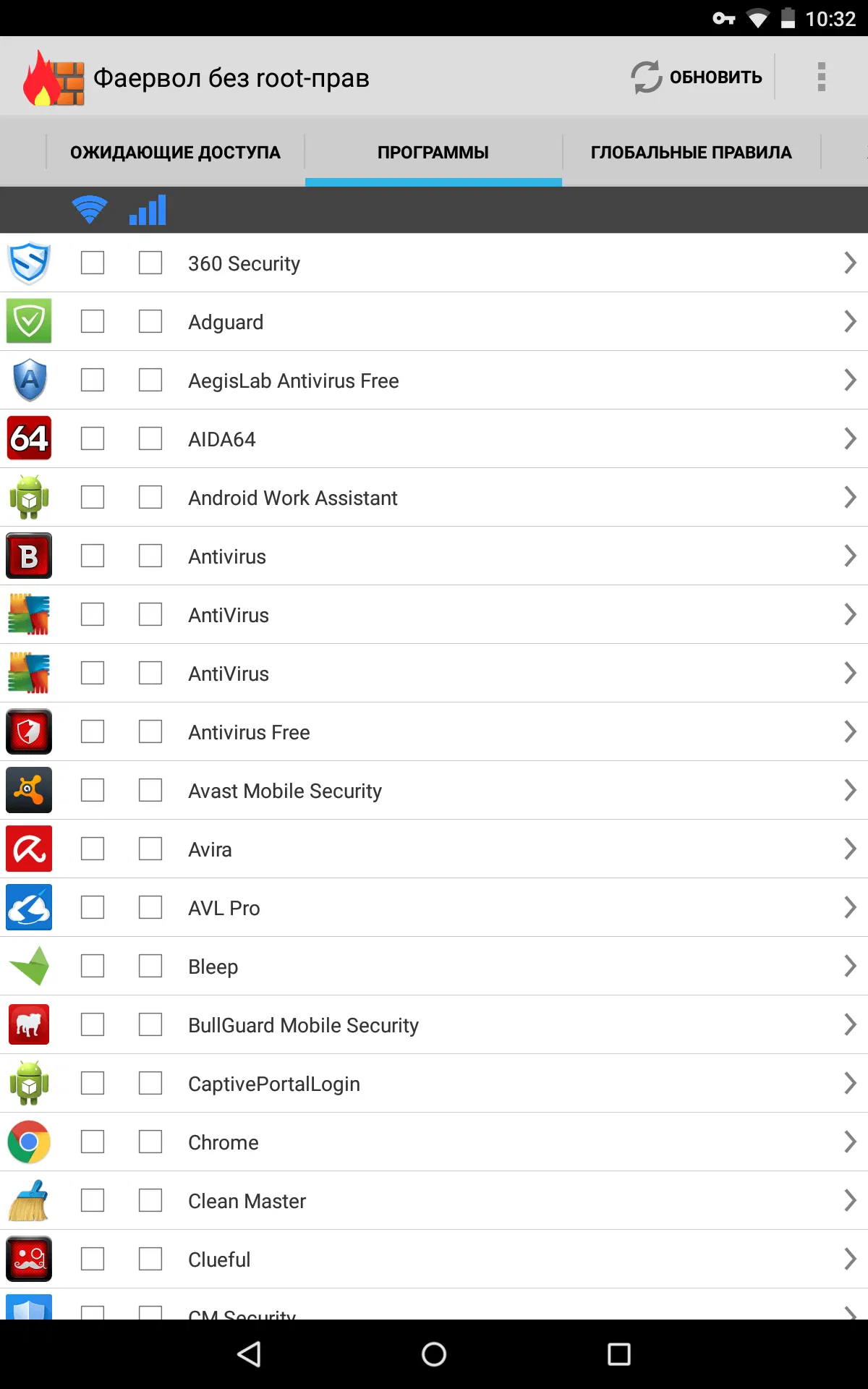Switch to the ГЛОБАЛЬНЫЕ ПРАВИЛА tab
Image resolution: width=868 pixels, height=1389 pixels.
(691, 152)
